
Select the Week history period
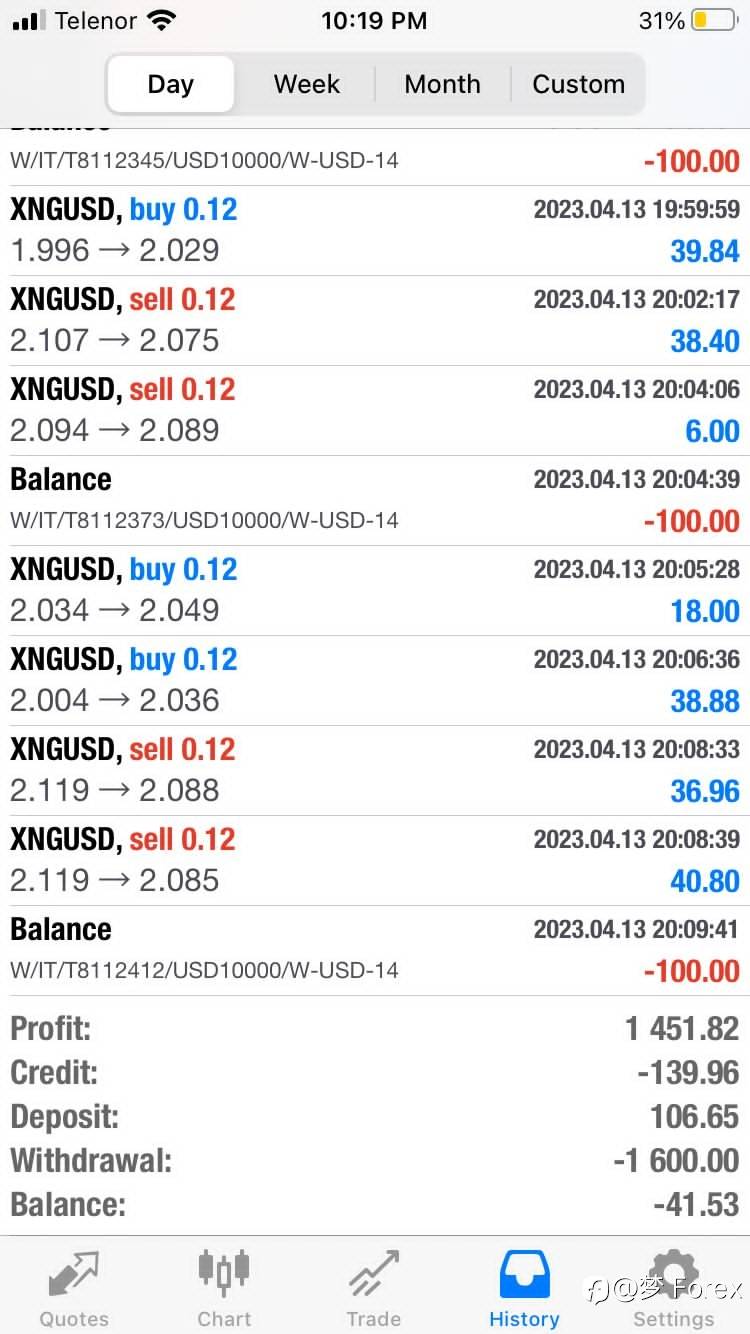pos(307,84)
